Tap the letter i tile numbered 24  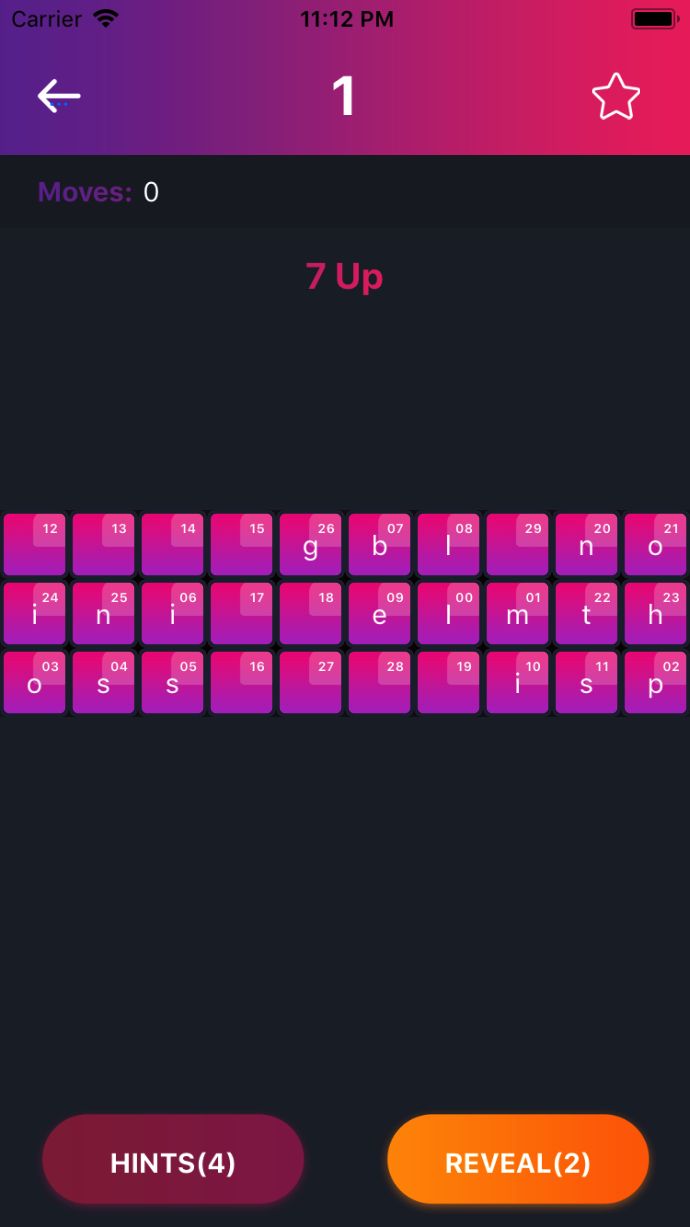(x=35, y=614)
